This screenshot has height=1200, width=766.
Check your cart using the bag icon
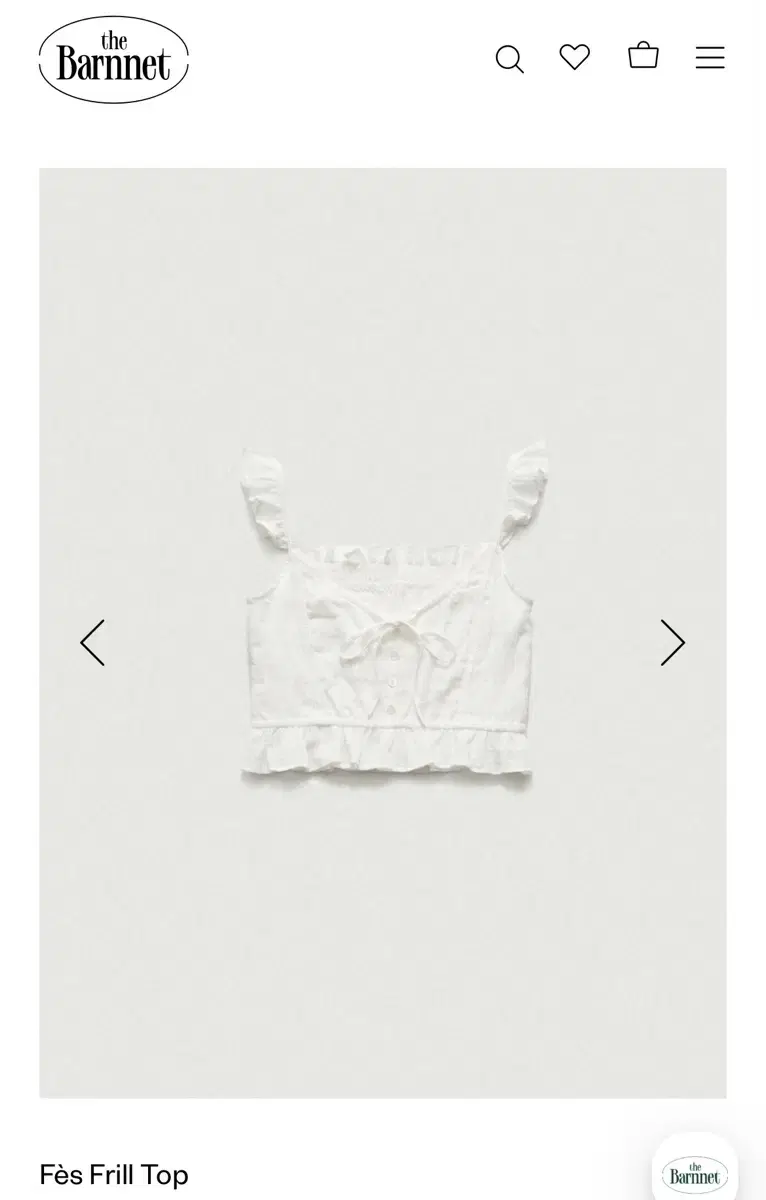(x=643, y=58)
